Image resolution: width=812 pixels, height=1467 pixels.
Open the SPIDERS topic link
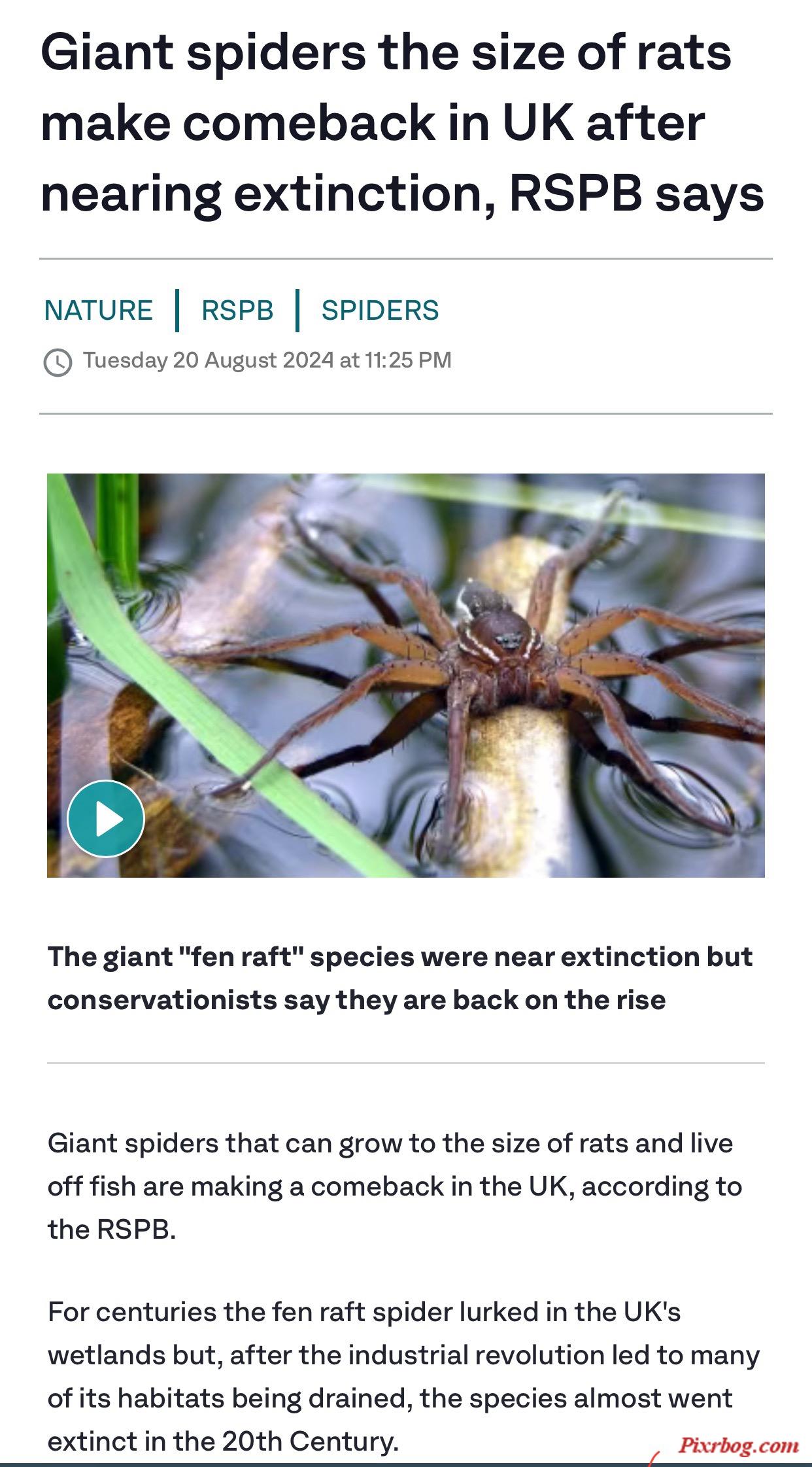[380, 310]
